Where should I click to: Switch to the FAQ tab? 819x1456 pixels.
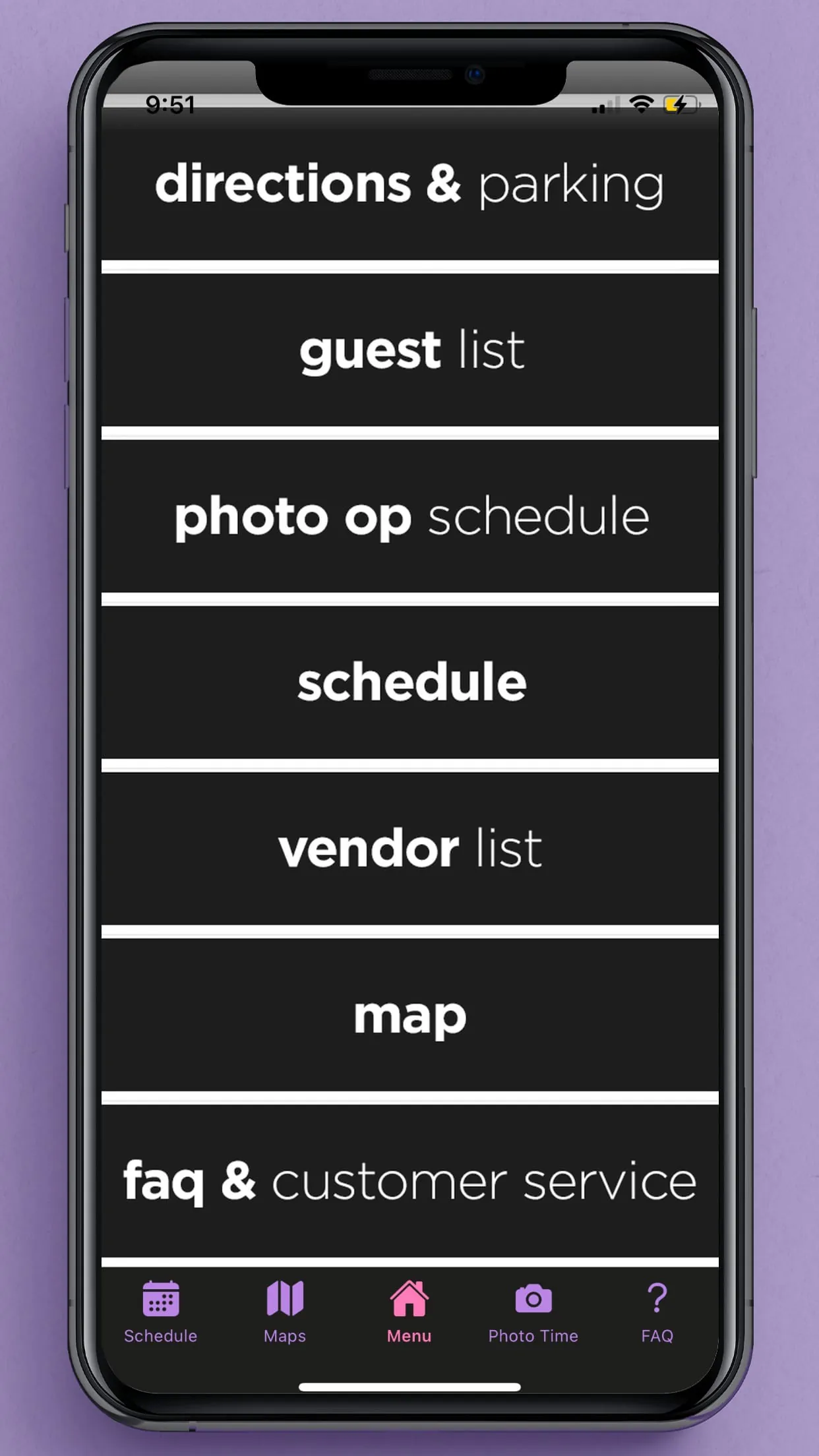click(x=657, y=1312)
